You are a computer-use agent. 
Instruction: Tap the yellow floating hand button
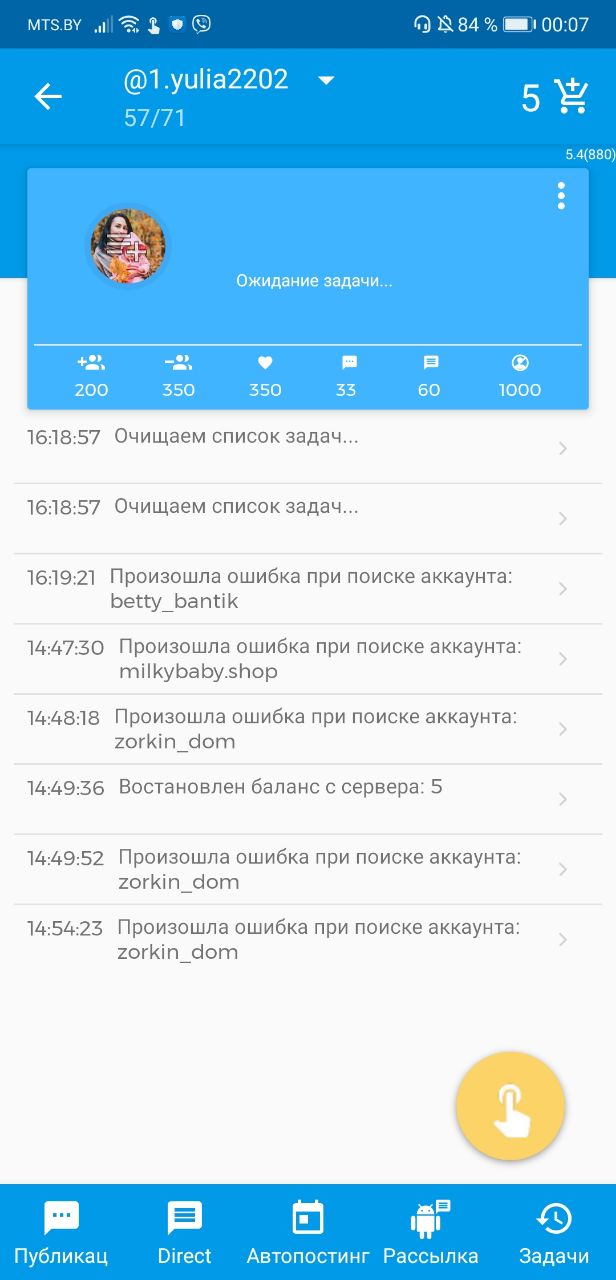click(510, 1106)
